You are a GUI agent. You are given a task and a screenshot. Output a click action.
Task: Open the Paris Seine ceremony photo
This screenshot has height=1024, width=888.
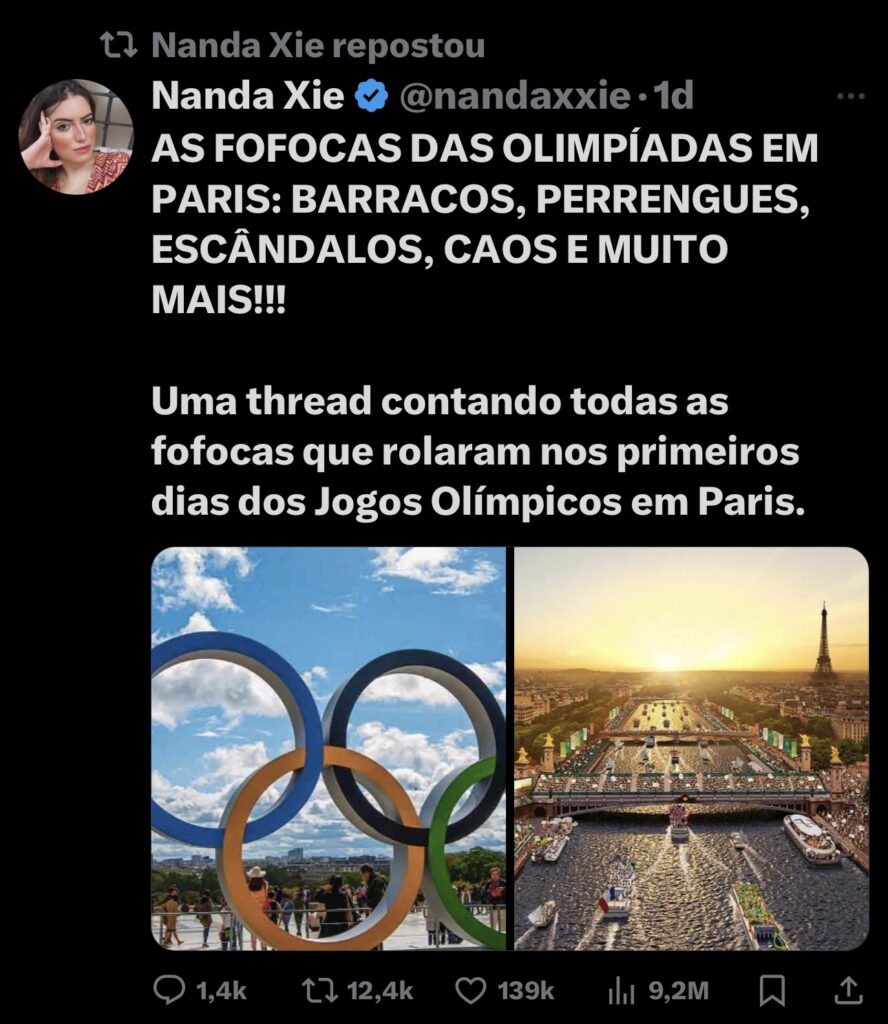pos(691,748)
